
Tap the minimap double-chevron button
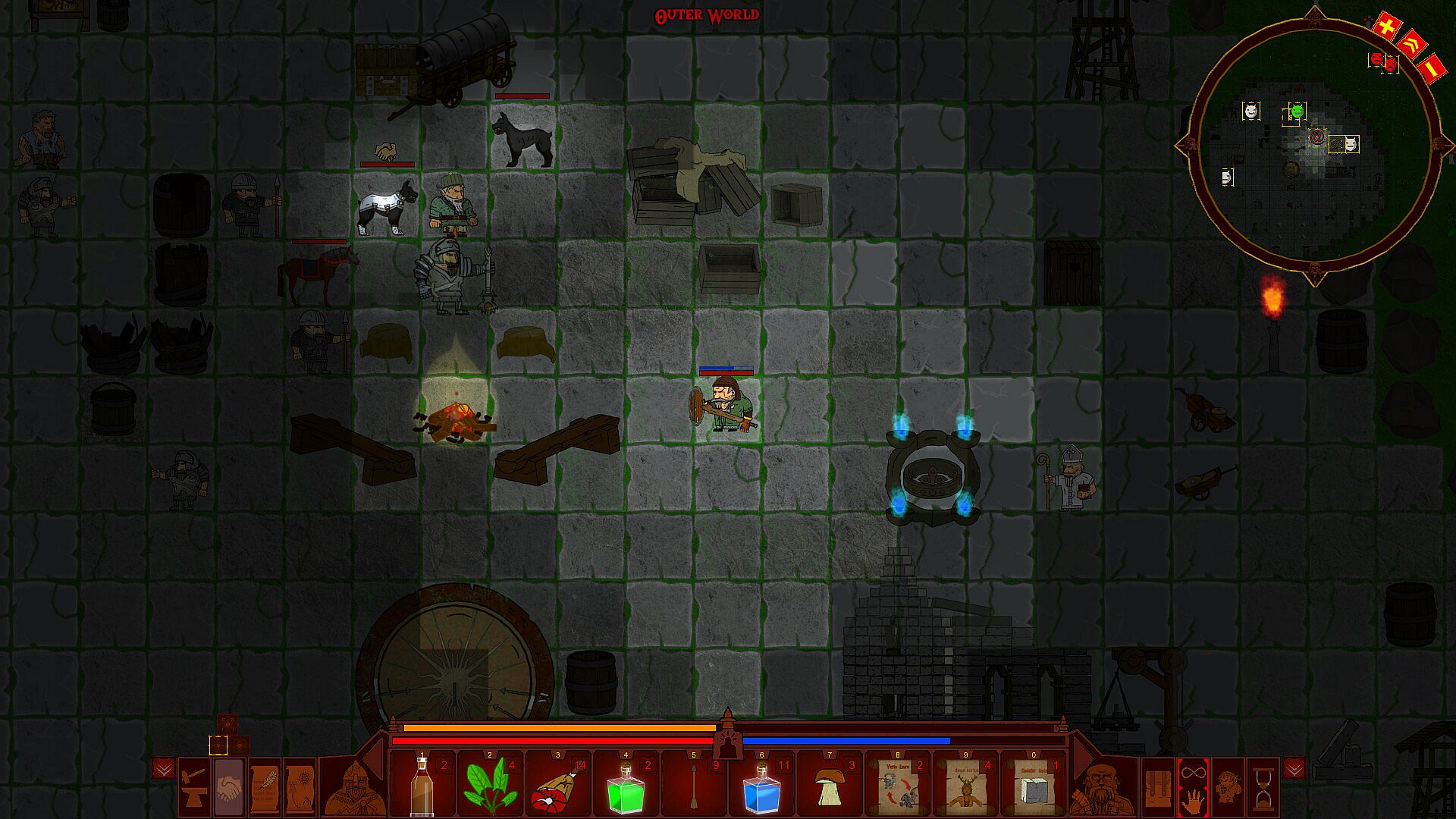[x=1410, y=48]
